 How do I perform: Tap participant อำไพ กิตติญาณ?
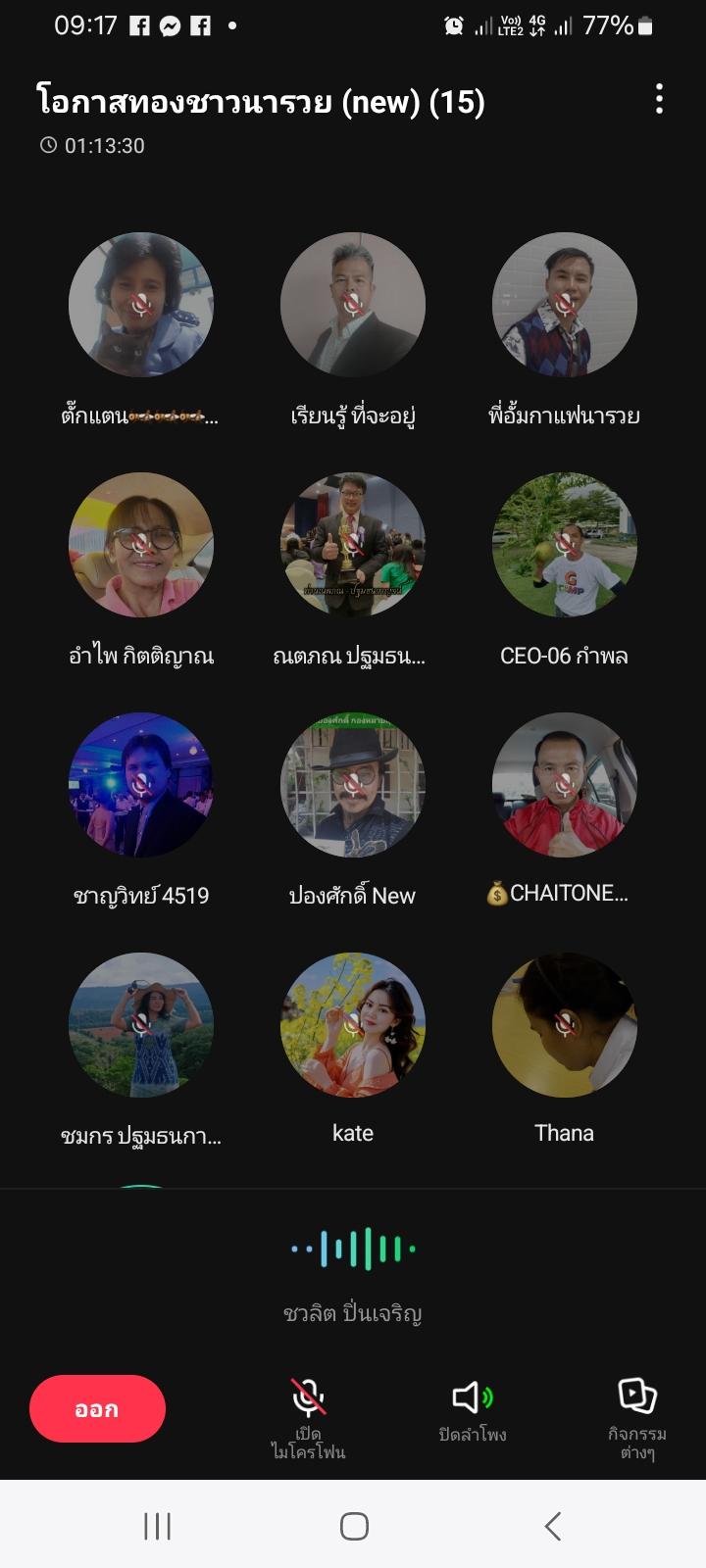click(x=141, y=545)
